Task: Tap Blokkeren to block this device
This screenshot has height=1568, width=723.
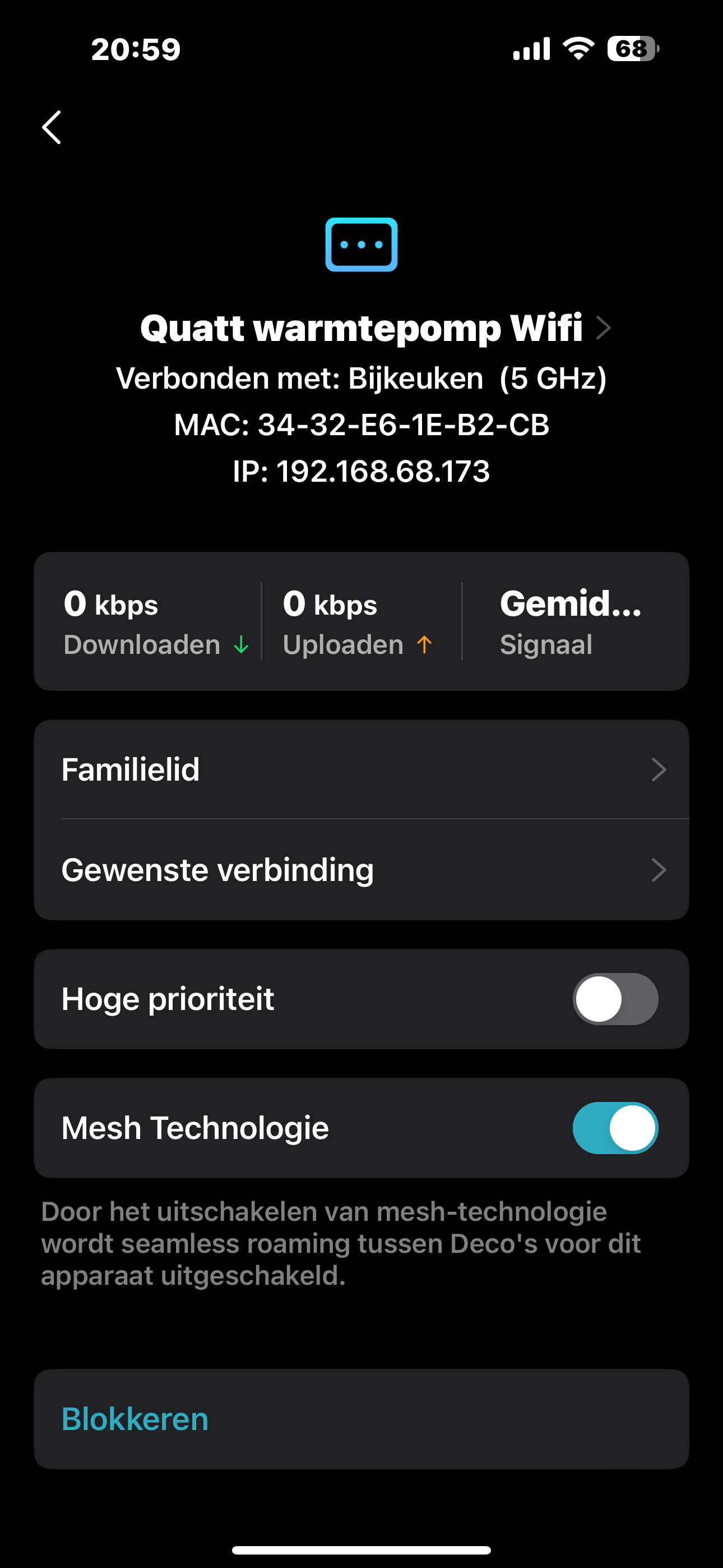Action: point(135,1419)
